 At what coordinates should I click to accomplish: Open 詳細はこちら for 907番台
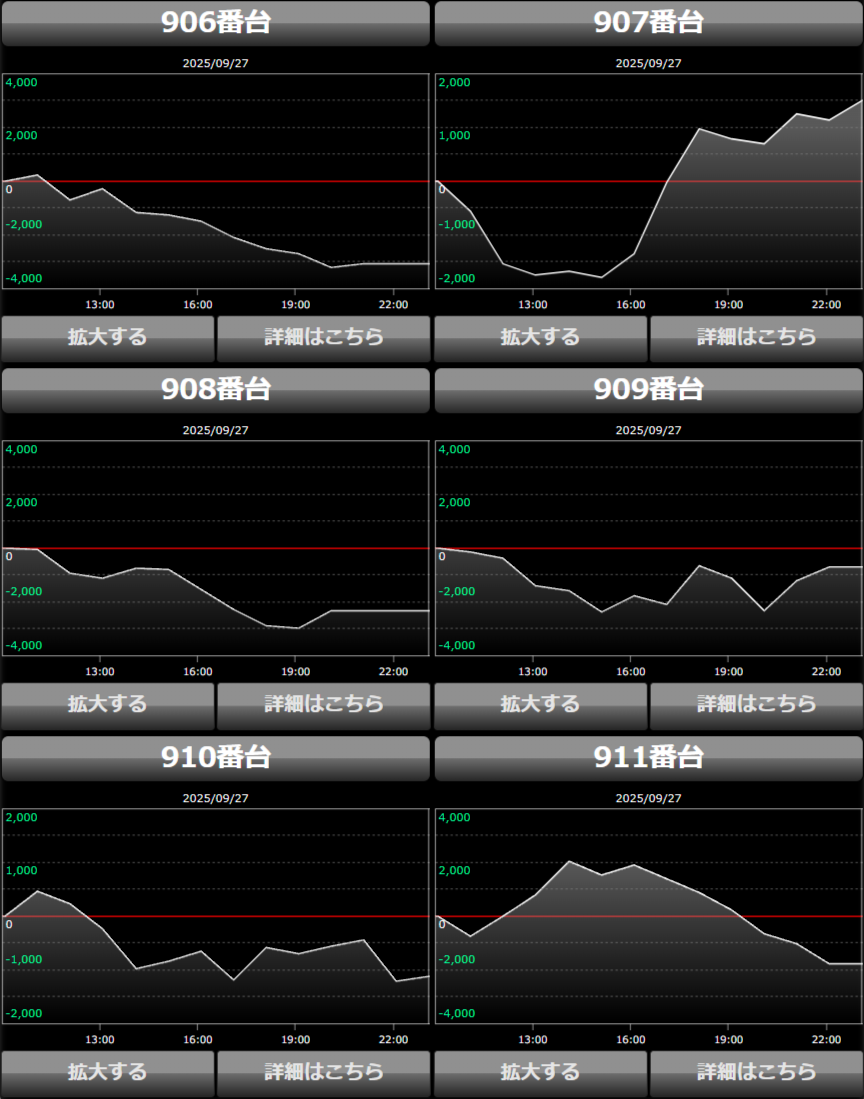coord(756,338)
